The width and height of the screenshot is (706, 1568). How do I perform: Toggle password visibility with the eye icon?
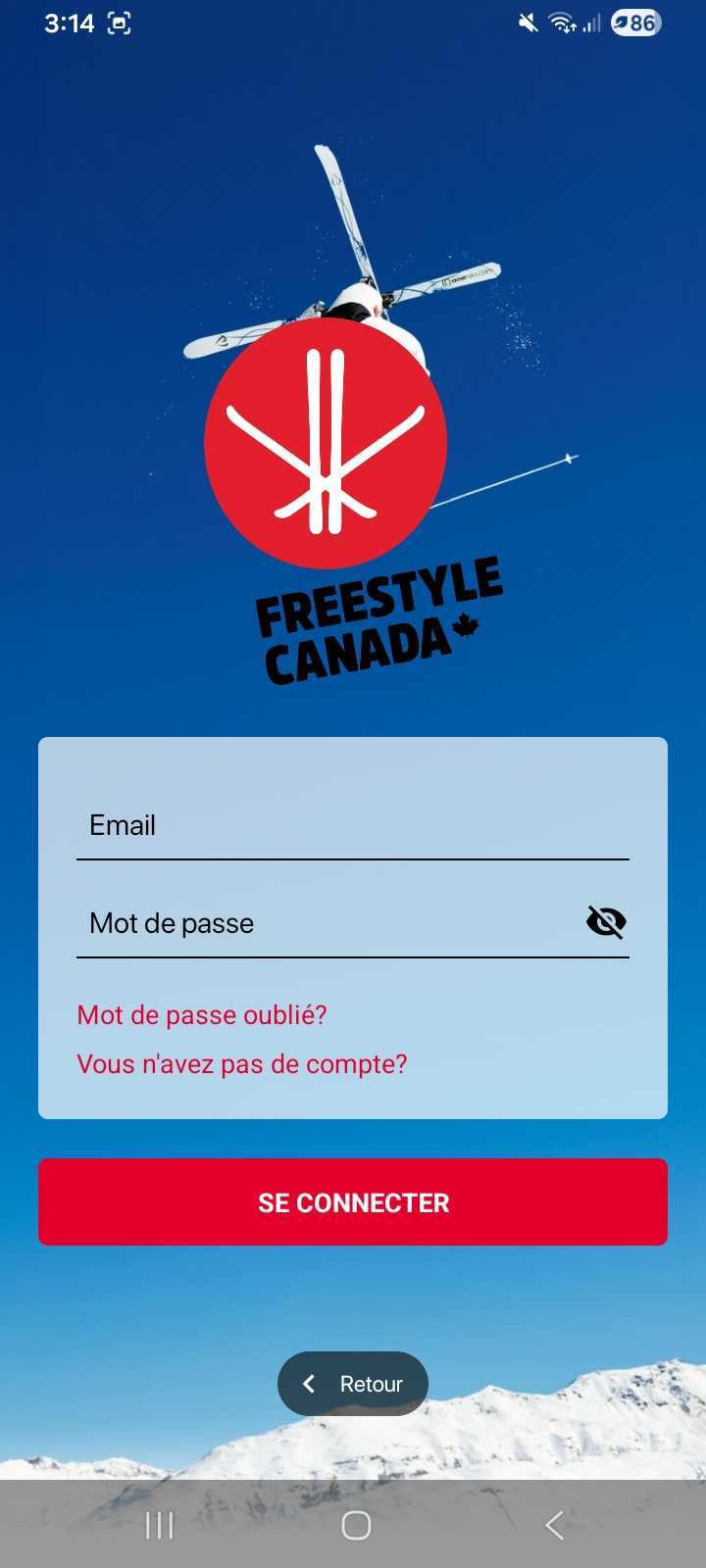click(605, 921)
